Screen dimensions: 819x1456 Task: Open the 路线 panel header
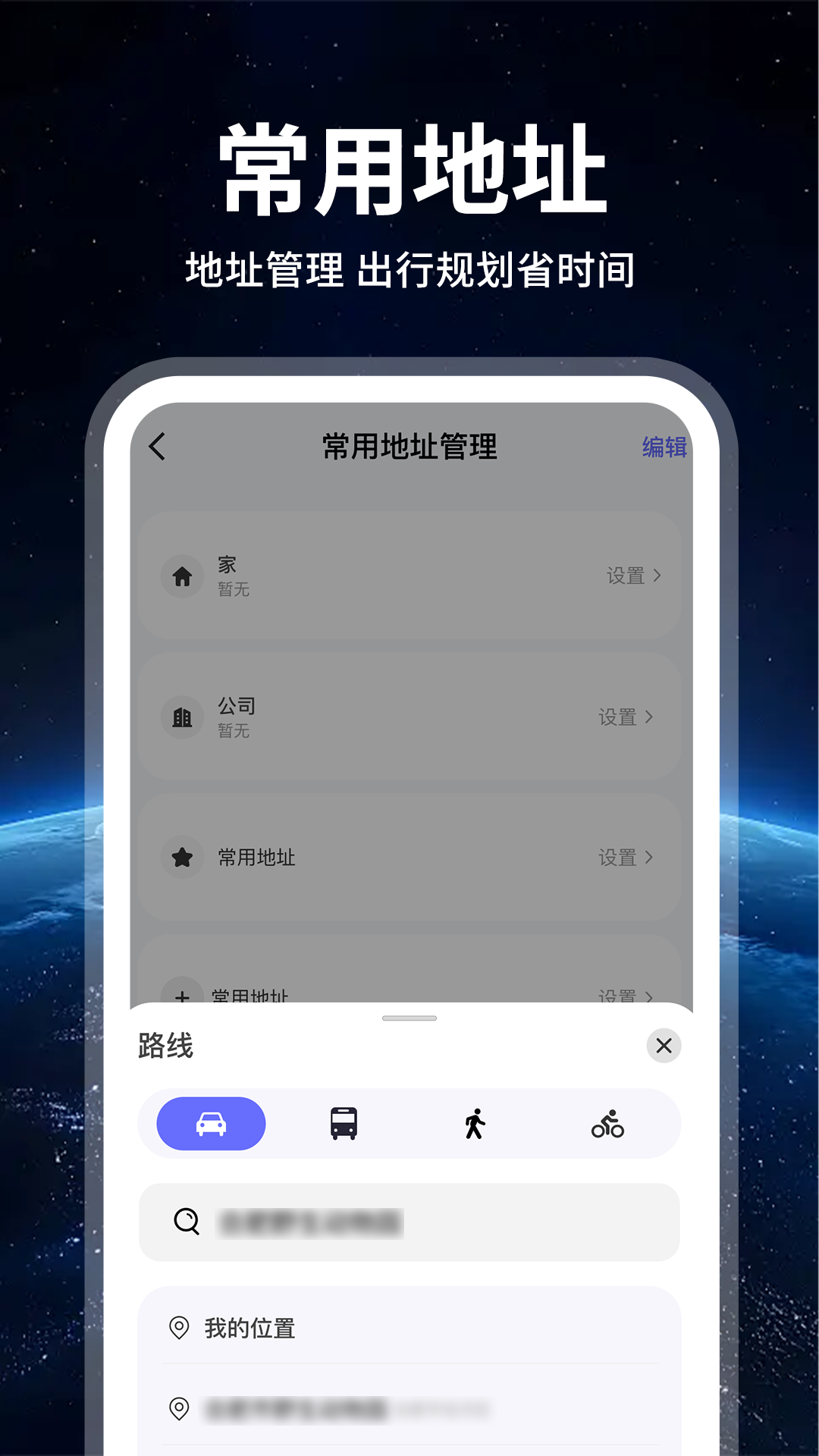coord(163,1045)
